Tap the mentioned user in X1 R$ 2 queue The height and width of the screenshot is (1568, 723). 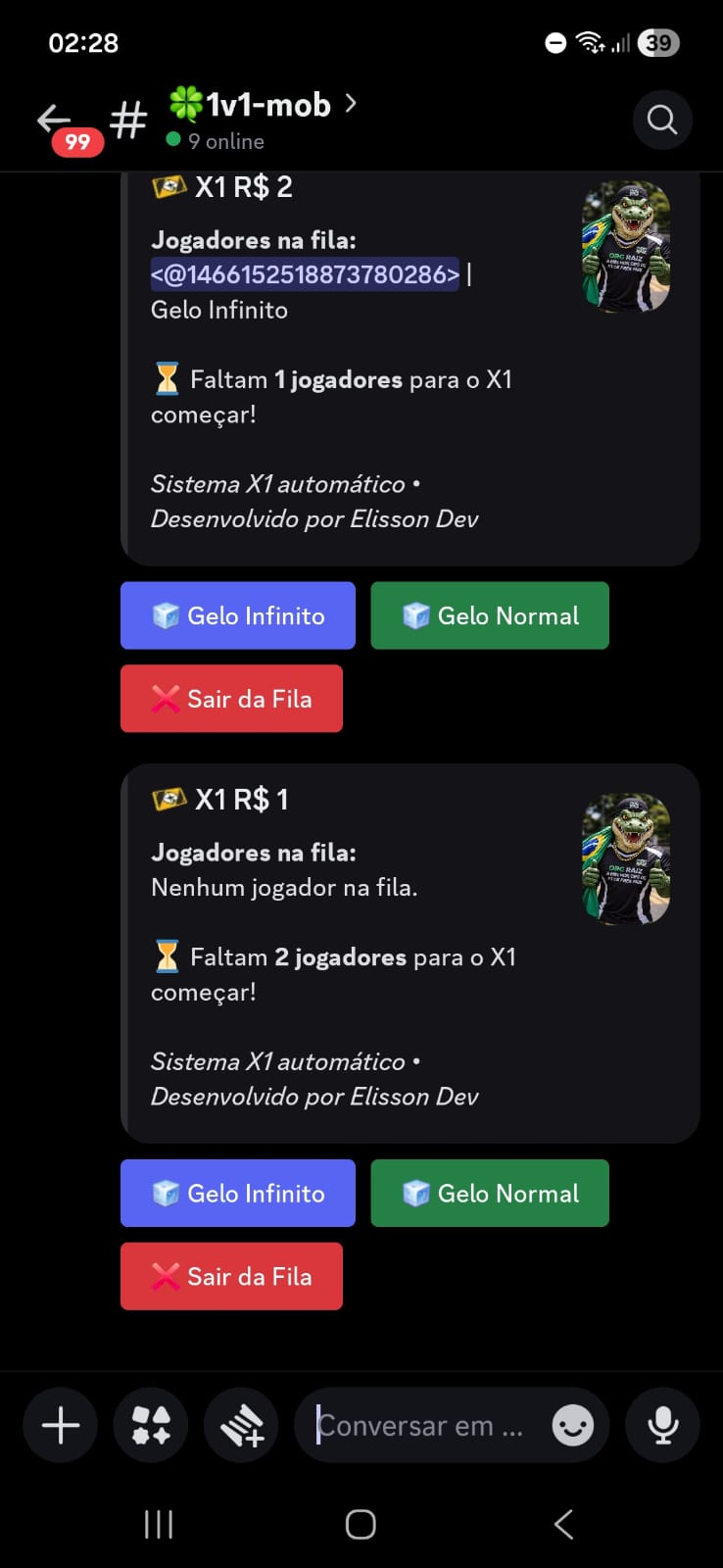point(305,274)
